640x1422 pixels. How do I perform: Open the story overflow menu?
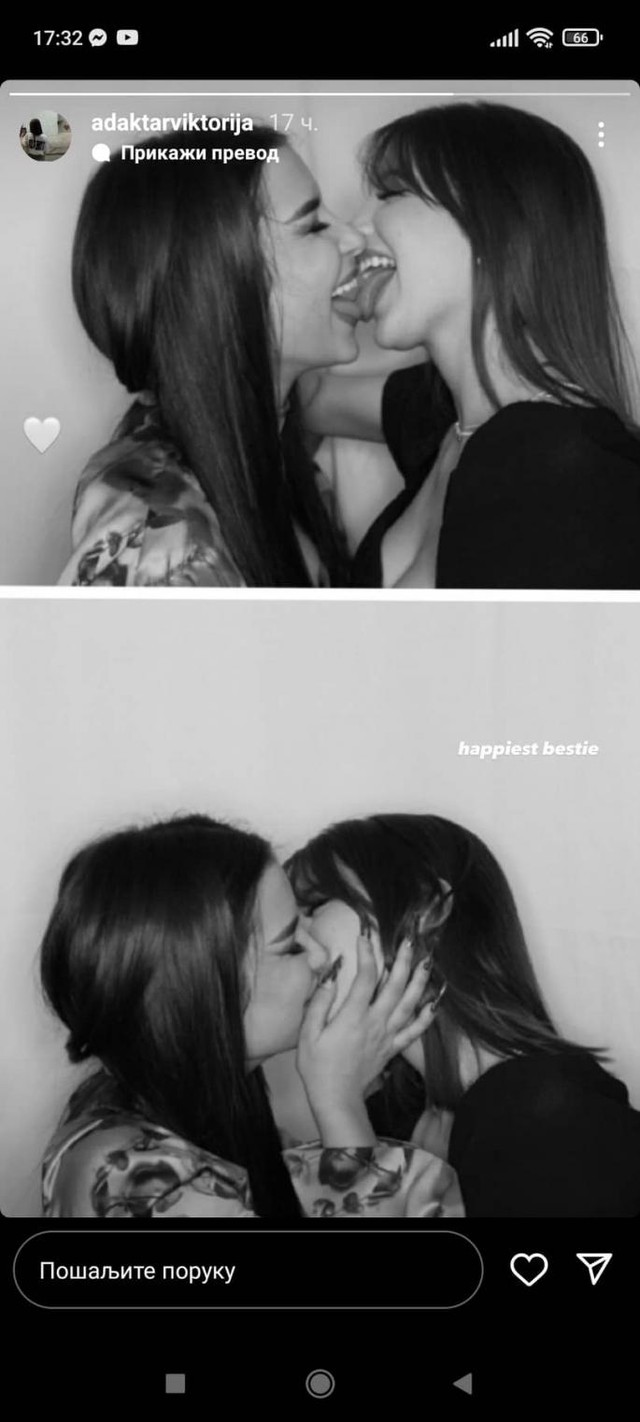tap(601, 135)
